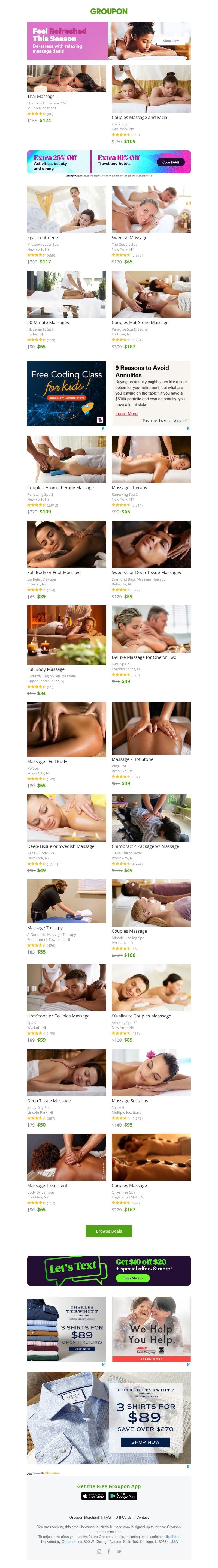Image resolution: width=218 pixels, height=1568 pixels.
Task: Tap Learn More in the annuities ad
Action: pyautogui.click(x=126, y=413)
